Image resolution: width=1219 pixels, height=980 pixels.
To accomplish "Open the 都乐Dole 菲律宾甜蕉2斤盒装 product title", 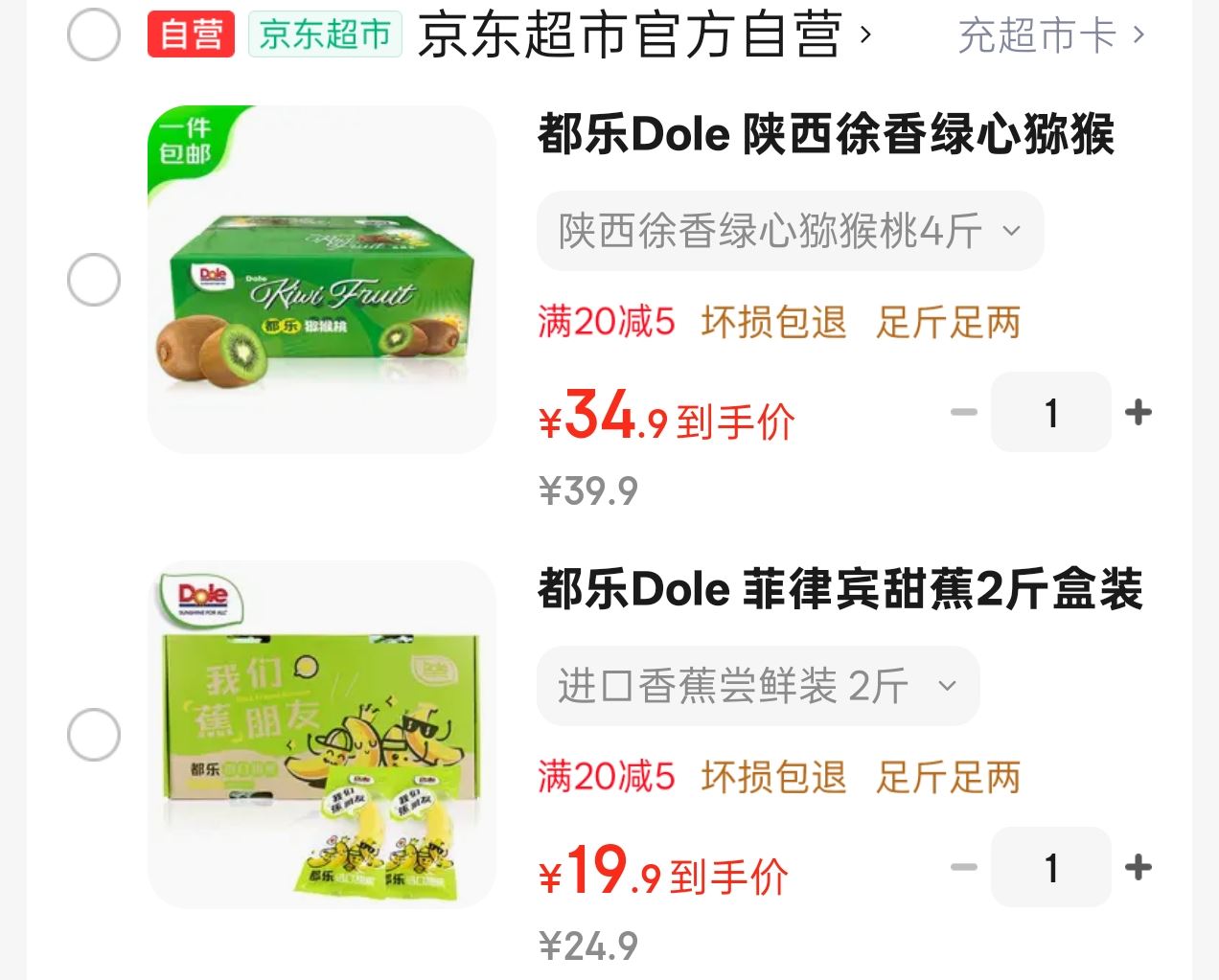I will 839,589.
